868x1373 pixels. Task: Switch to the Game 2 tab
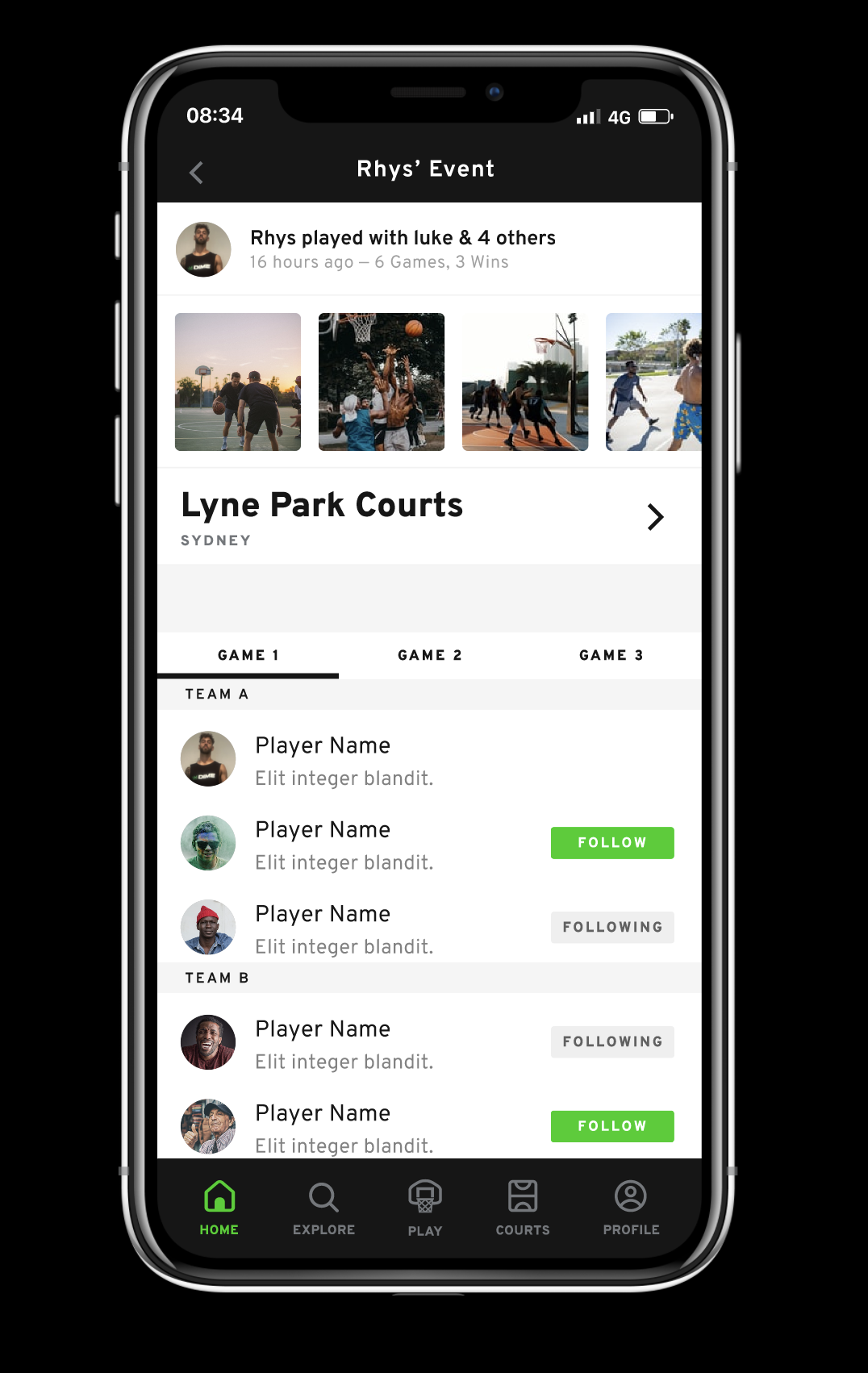(429, 655)
